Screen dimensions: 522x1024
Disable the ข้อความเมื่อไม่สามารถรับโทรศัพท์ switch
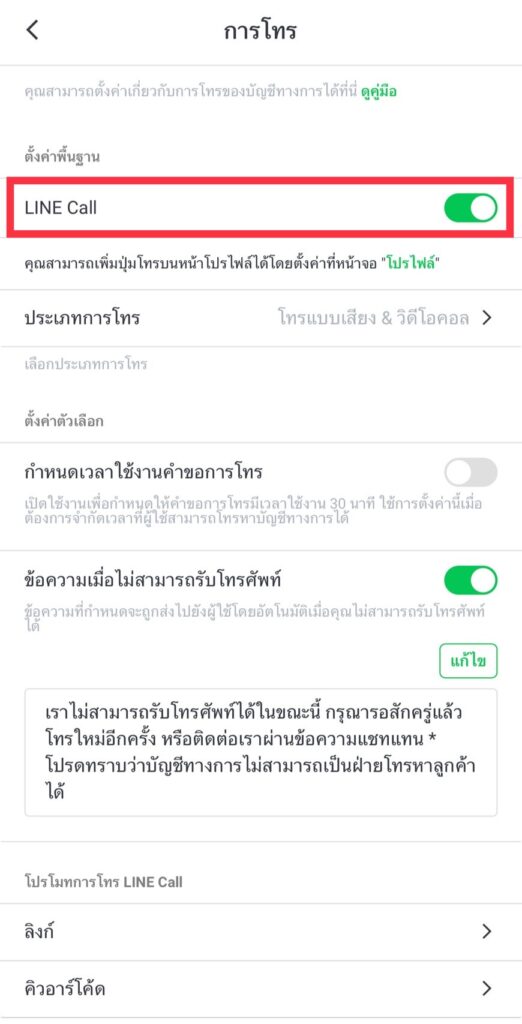tap(470, 580)
